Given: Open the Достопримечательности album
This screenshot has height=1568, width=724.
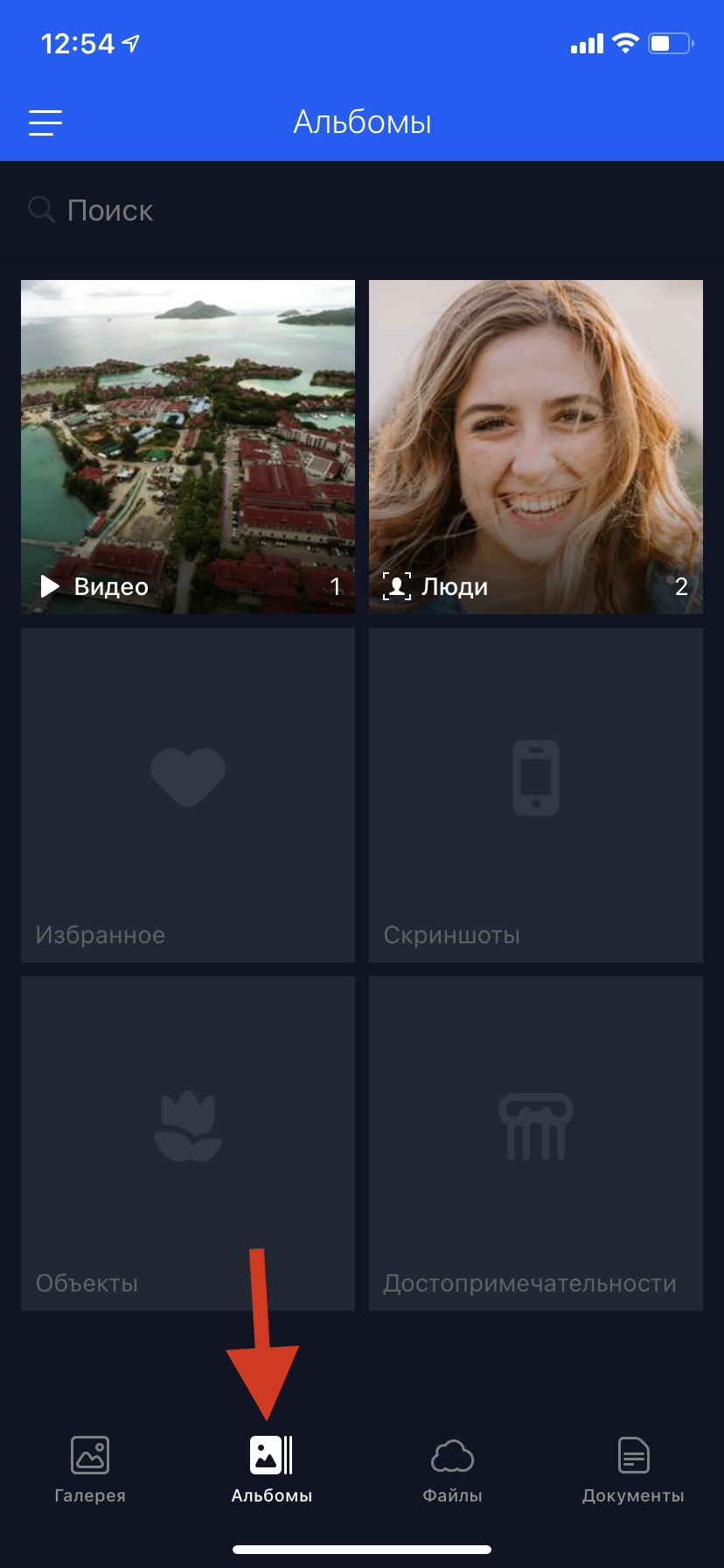Looking at the screenshot, I should [x=536, y=1143].
